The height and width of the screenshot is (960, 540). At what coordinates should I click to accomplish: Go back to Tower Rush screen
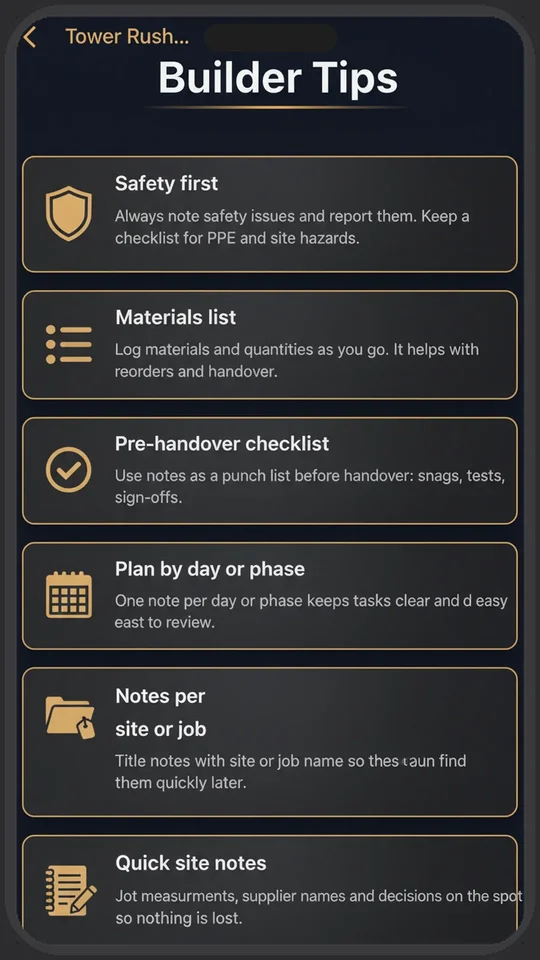(105, 37)
